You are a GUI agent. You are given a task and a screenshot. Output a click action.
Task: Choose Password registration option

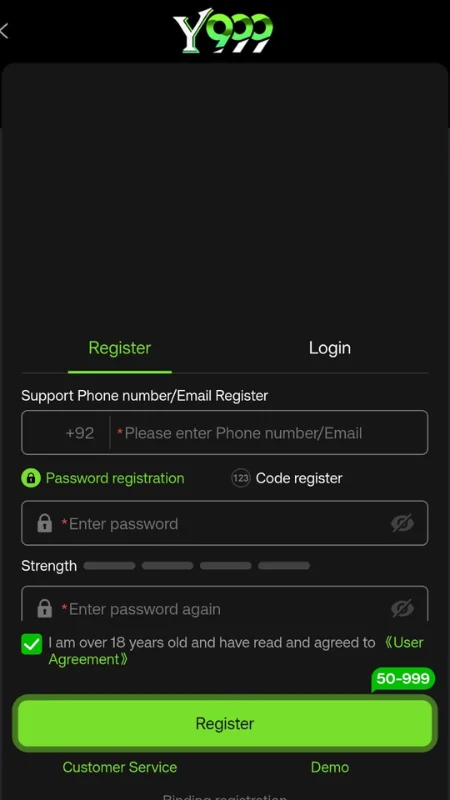click(103, 479)
